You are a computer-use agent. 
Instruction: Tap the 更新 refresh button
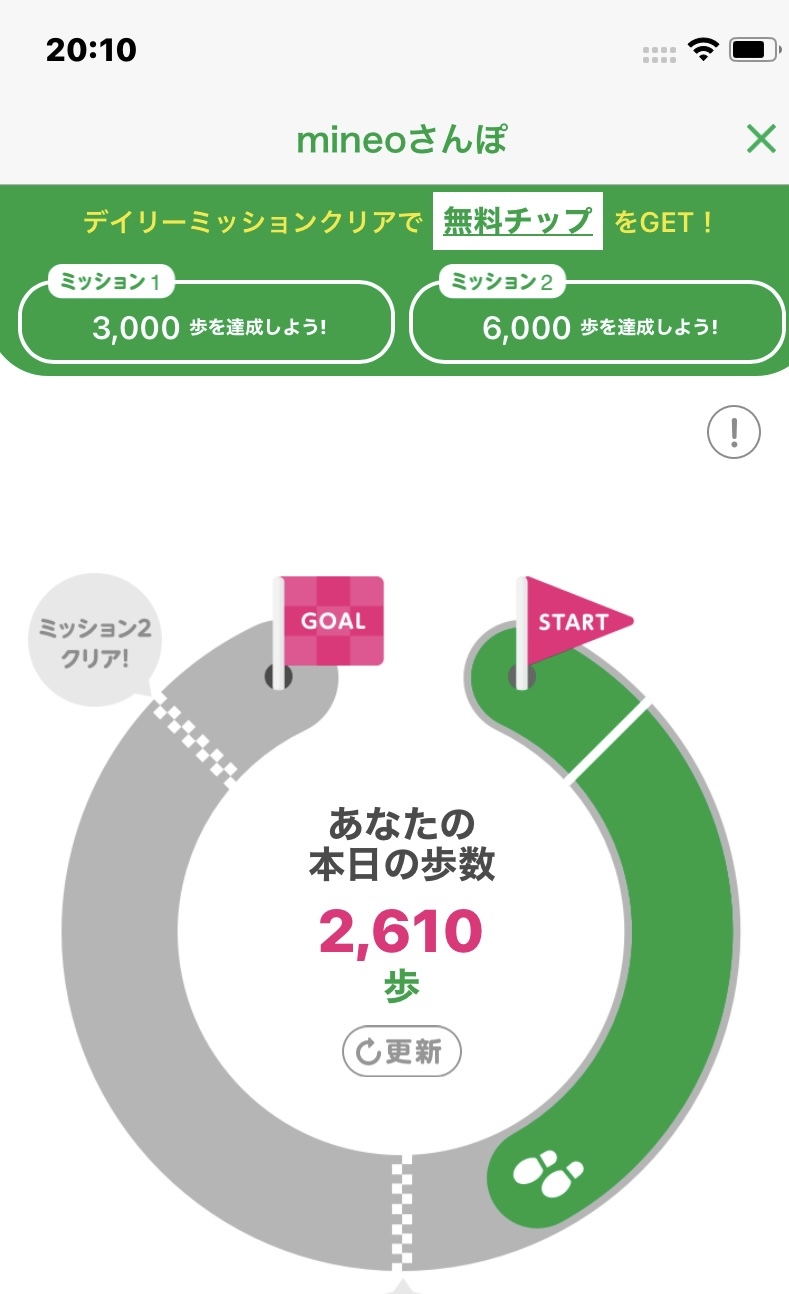[402, 1051]
